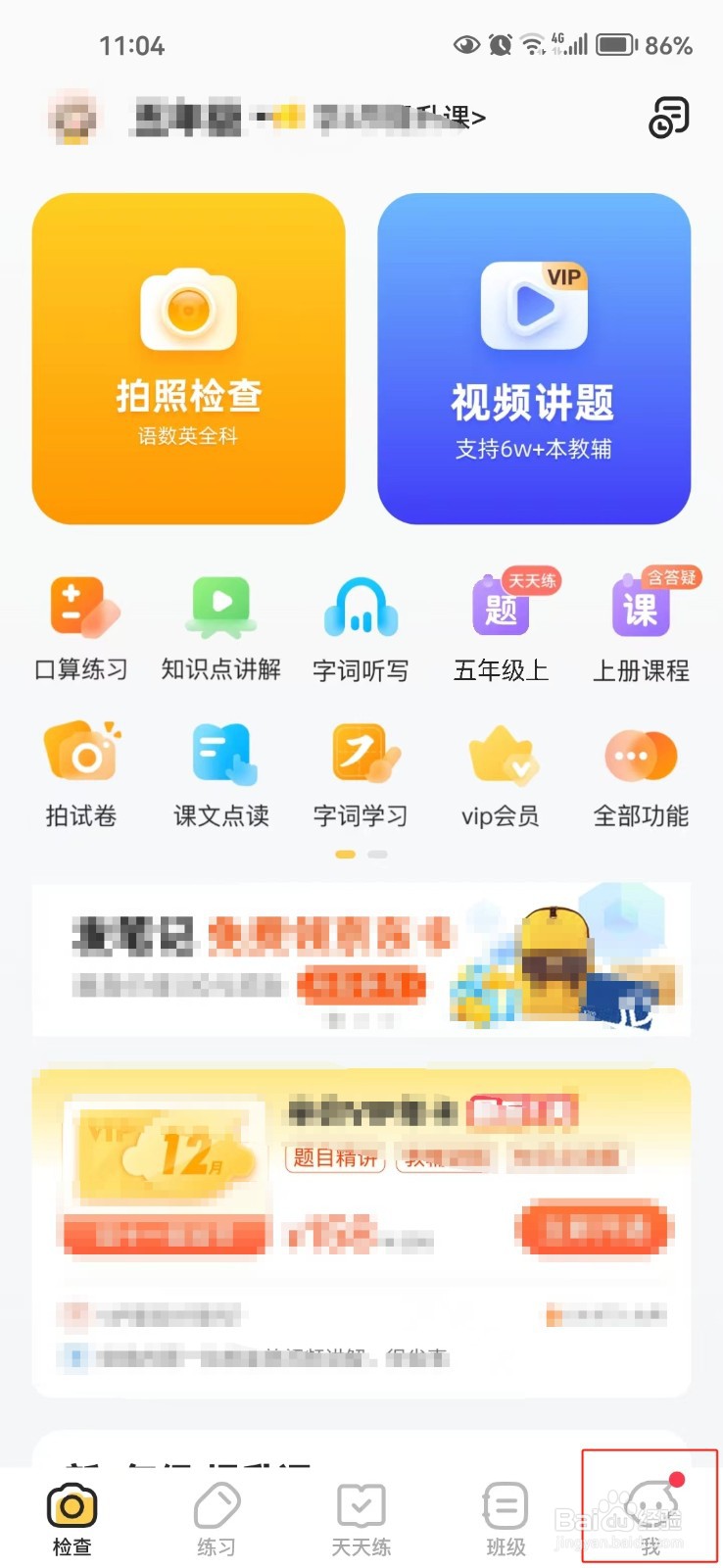Screen dimensions: 723x1568
Task: Launch 字词学习 word learning
Action: pos(361,772)
